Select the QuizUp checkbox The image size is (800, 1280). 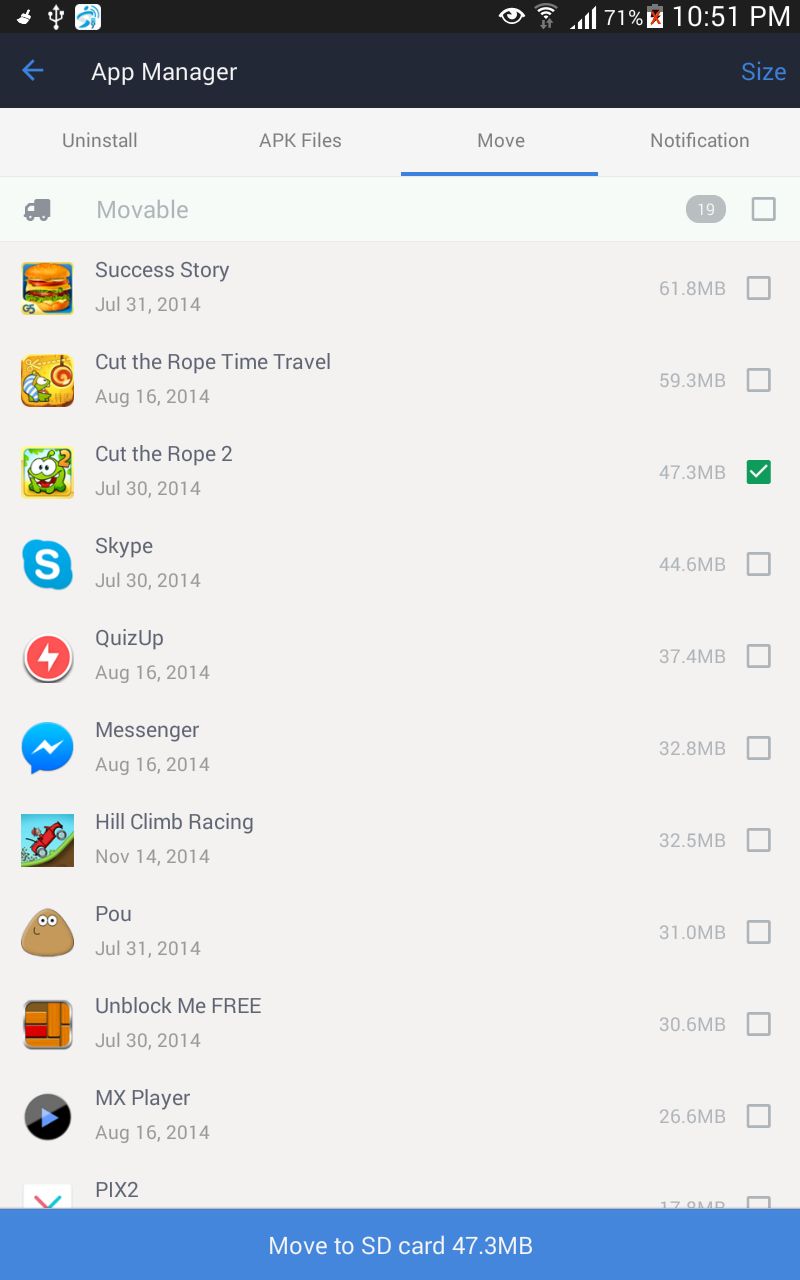pos(759,656)
